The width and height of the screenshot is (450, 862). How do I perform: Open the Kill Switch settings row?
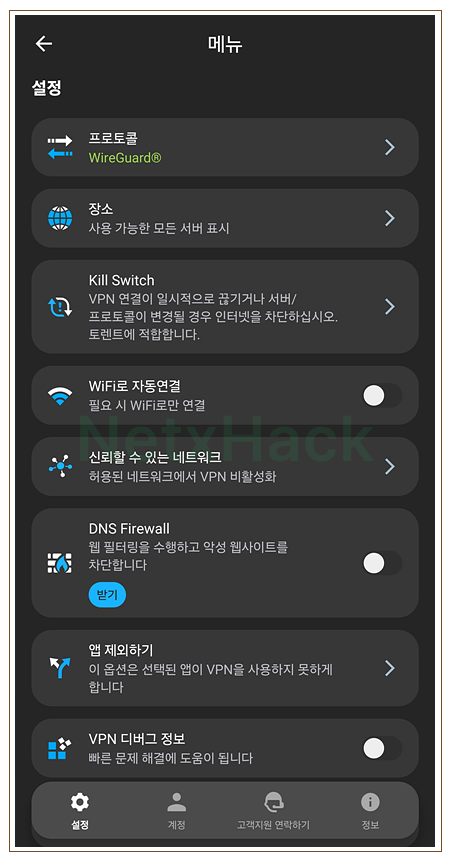tap(225, 306)
